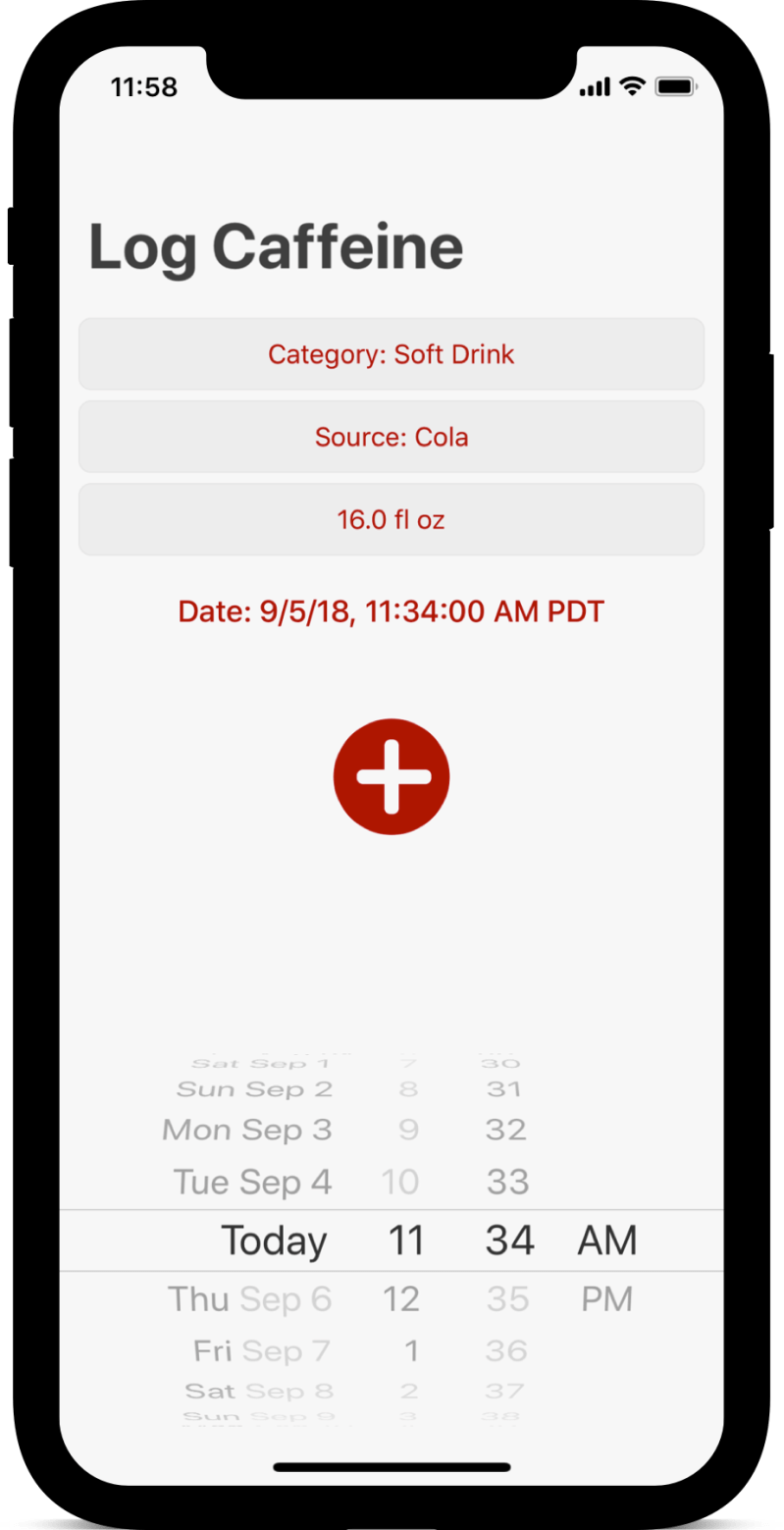Viewport: 784px width, 1530px height.
Task: Select hour 12 in the time picker
Action: 401,1297
